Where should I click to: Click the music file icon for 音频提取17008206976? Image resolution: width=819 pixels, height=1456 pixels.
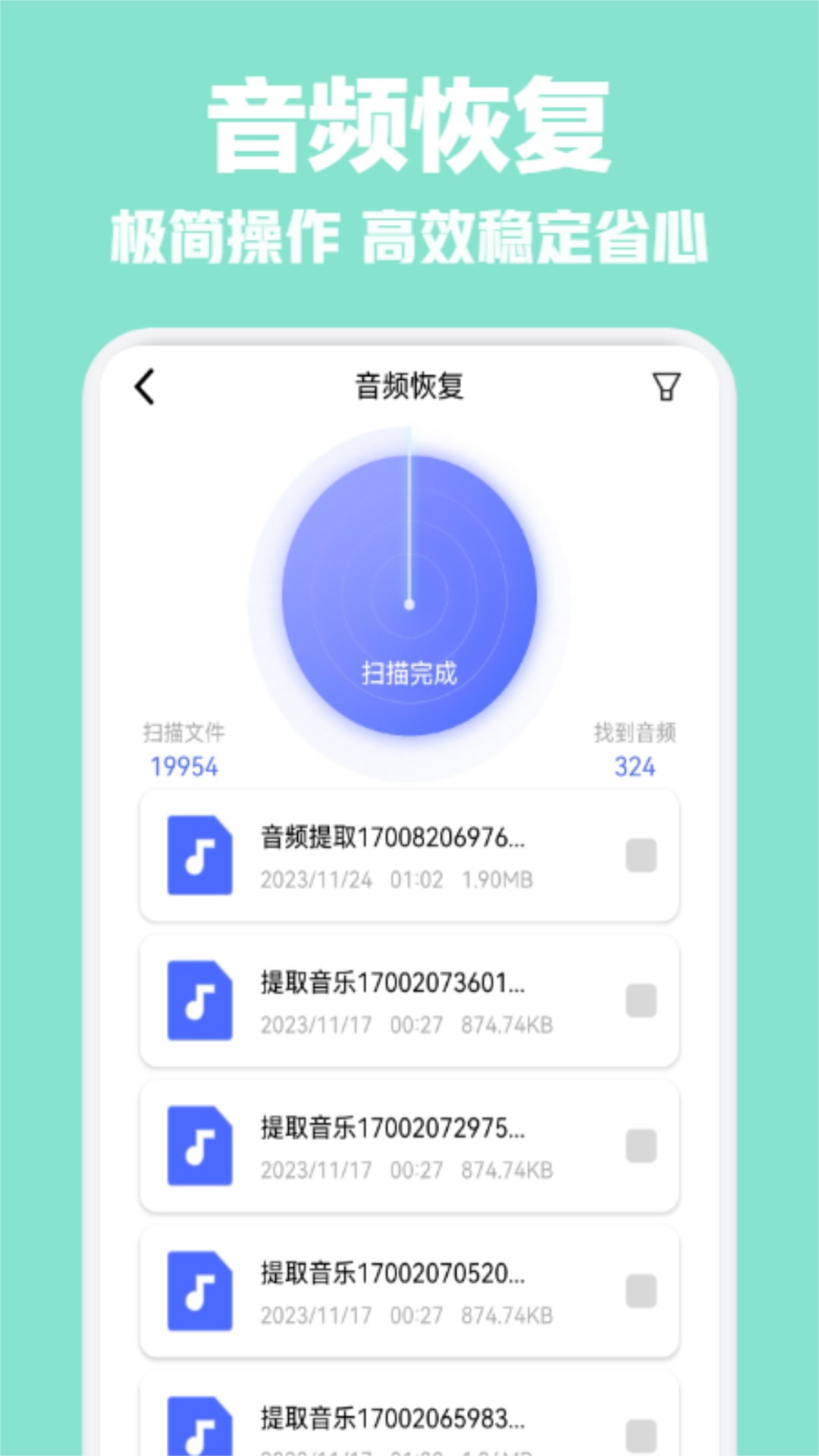point(199,855)
